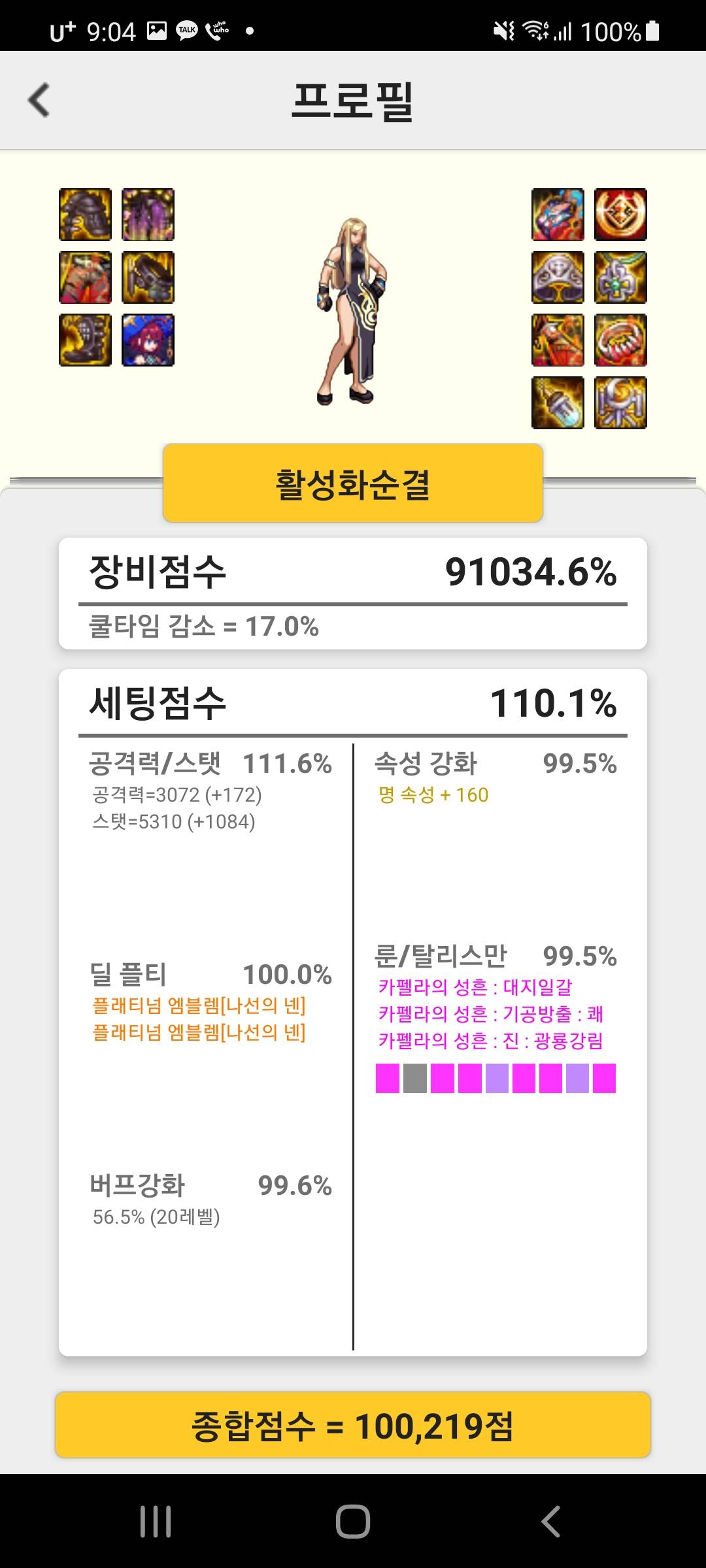Tap the system home button
This screenshot has height=1568, width=706.
point(353,1521)
